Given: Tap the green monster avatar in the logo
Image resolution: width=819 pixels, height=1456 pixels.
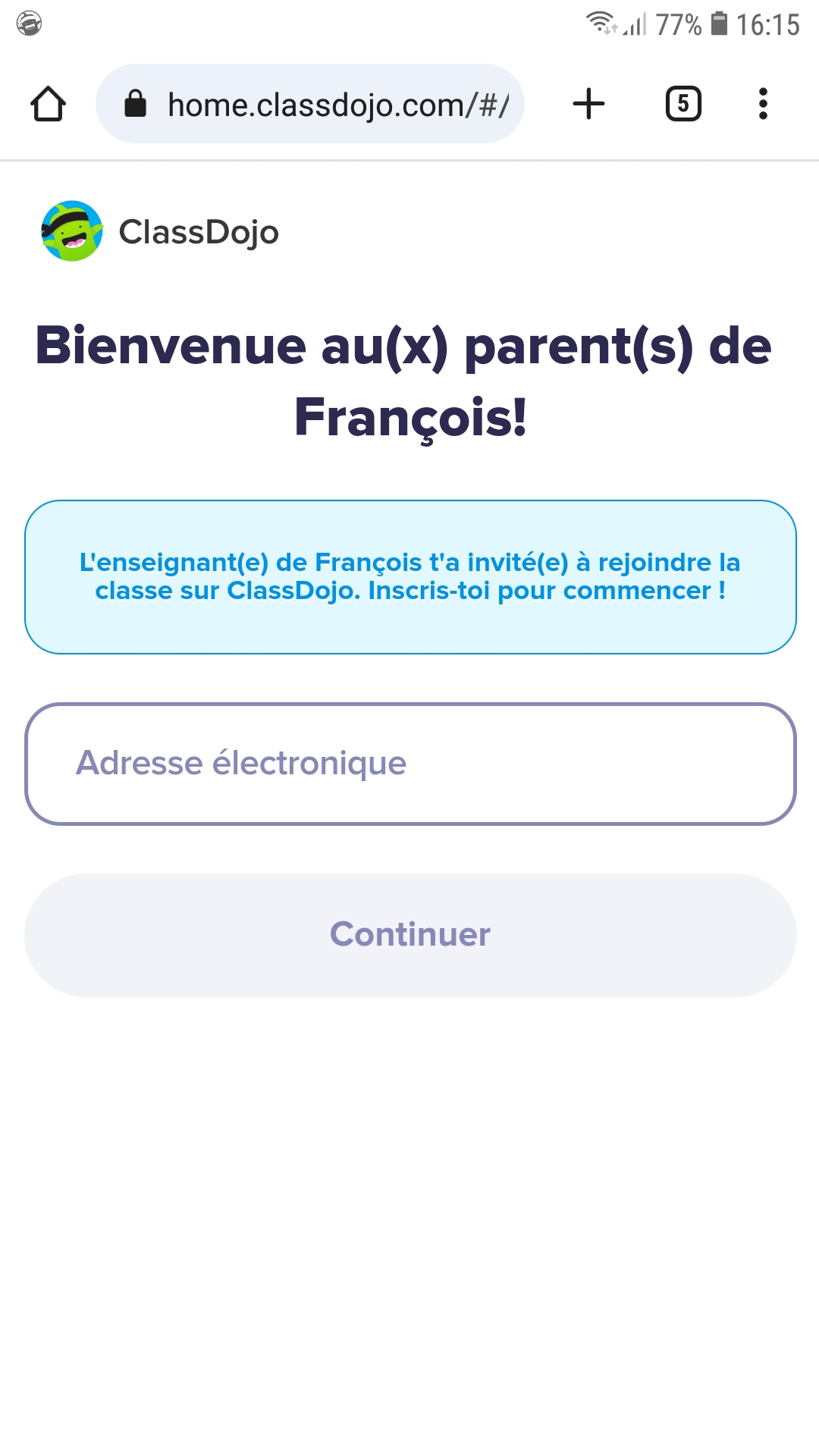Looking at the screenshot, I should click(72, 231).
